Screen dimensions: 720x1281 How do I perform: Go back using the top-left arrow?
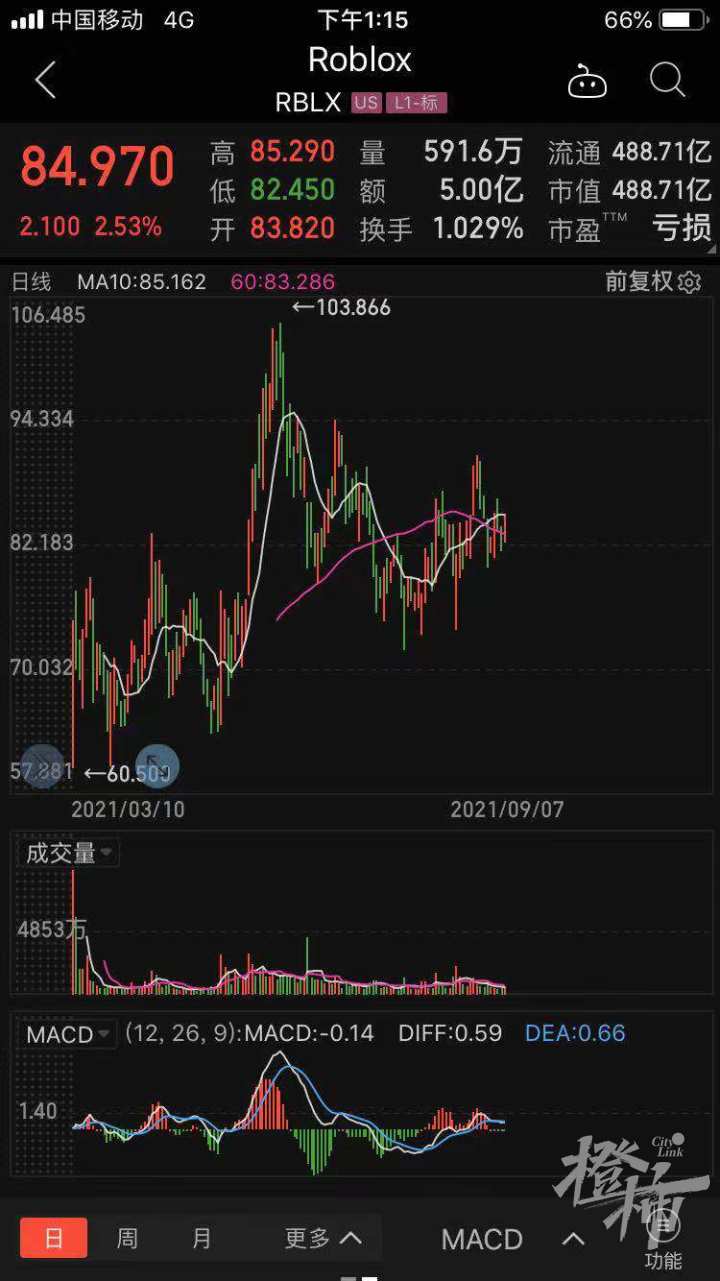click(45, 80)
